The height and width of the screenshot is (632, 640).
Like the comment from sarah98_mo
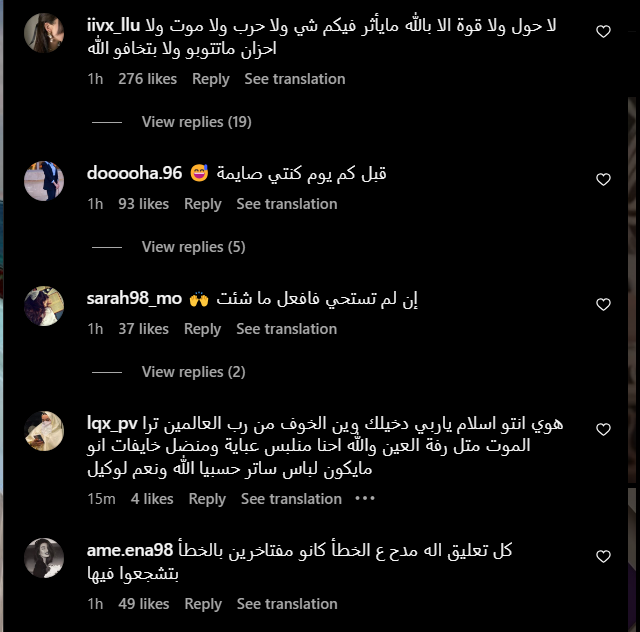[603, 305]
